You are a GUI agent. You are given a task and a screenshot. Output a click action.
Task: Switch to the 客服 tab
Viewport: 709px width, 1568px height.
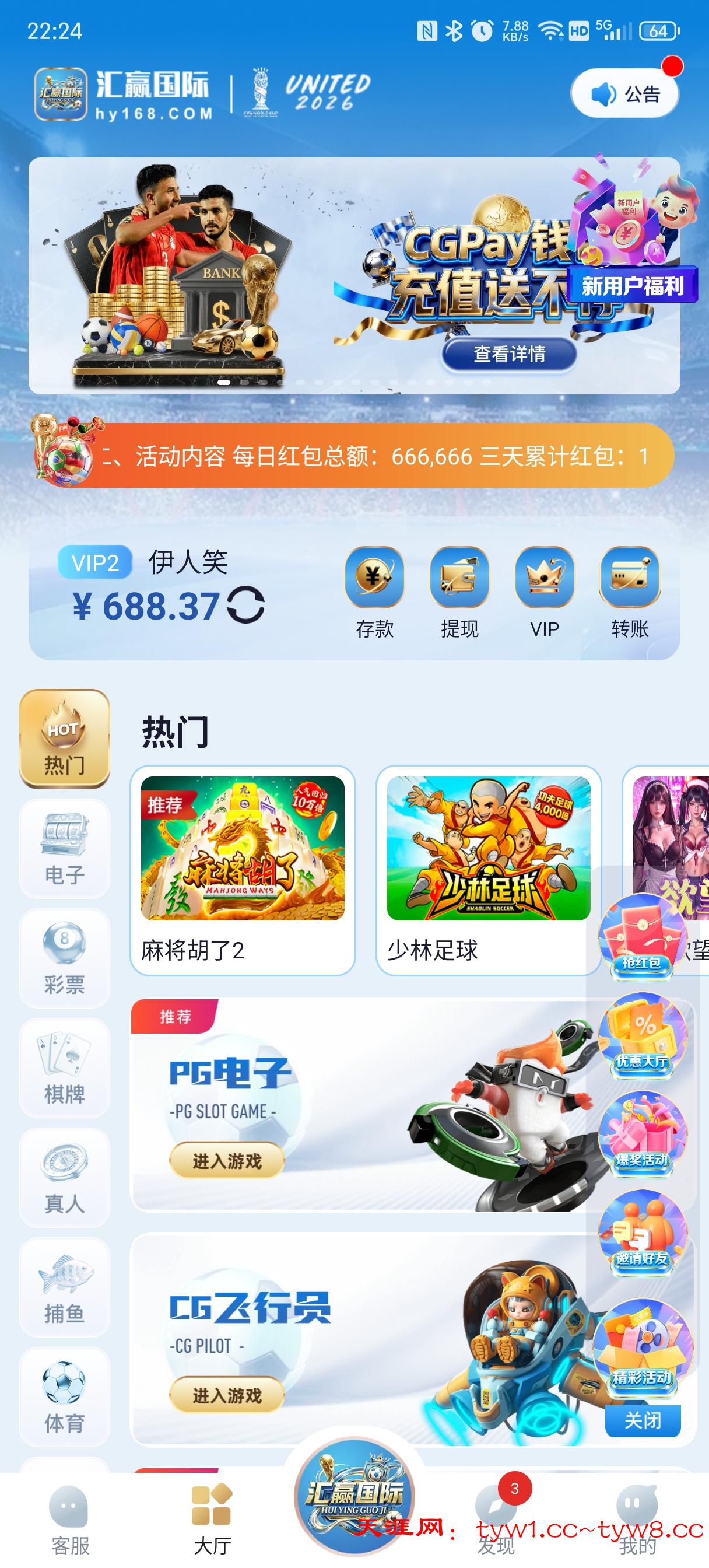click(69, 1520)
